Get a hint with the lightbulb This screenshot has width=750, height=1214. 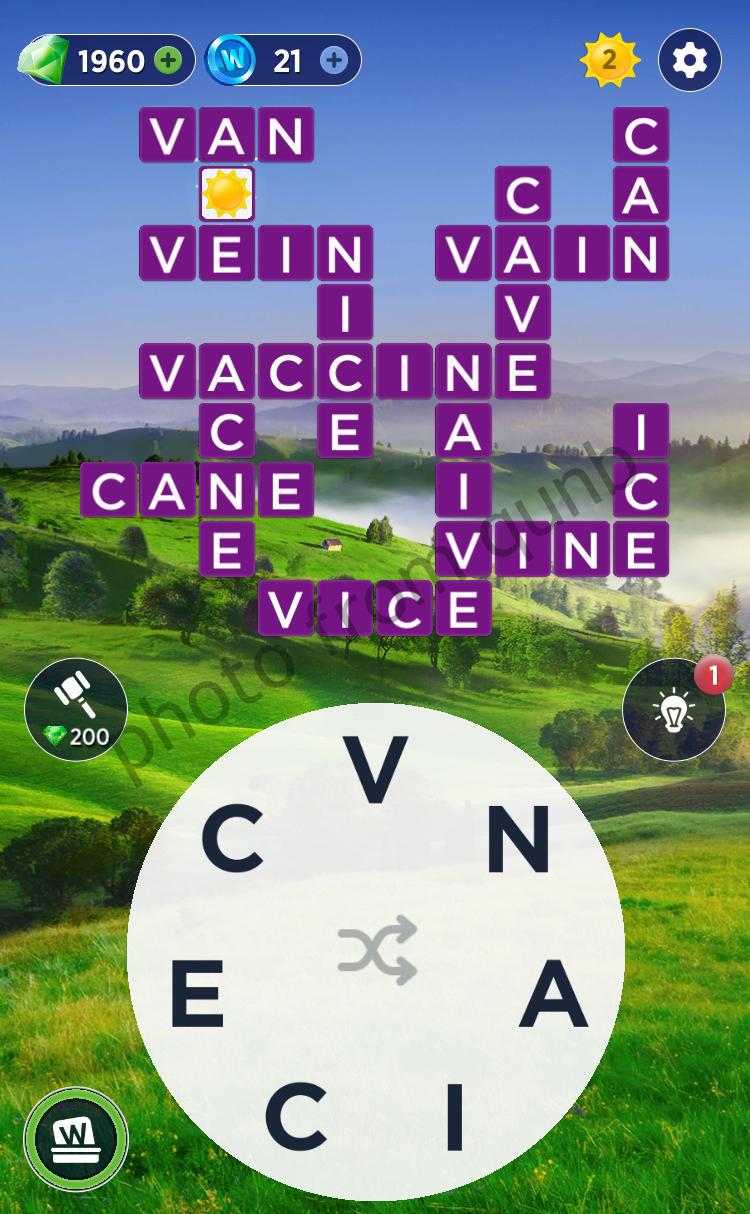[673, 709]
